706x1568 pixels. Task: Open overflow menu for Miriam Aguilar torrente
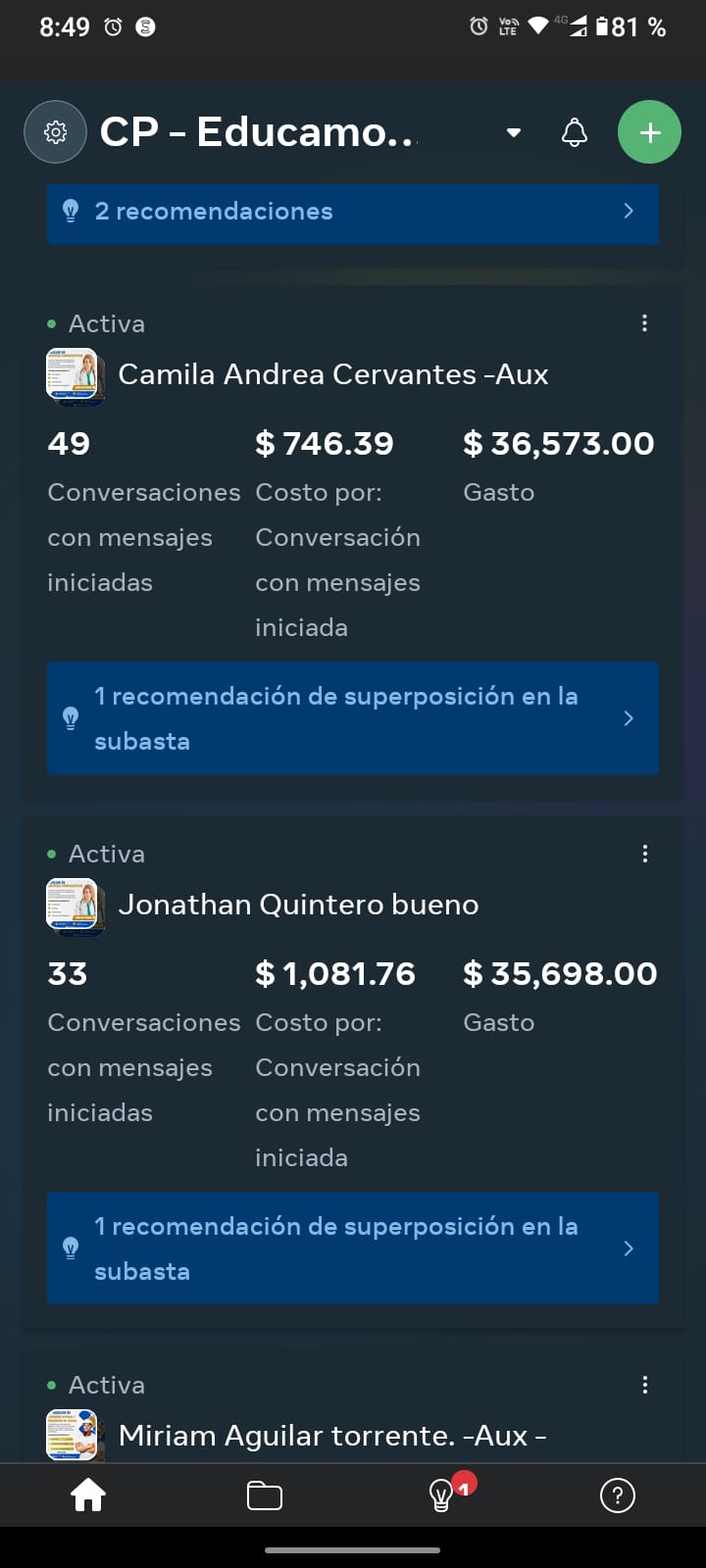pyautogui.click(x=644, y=1385)
